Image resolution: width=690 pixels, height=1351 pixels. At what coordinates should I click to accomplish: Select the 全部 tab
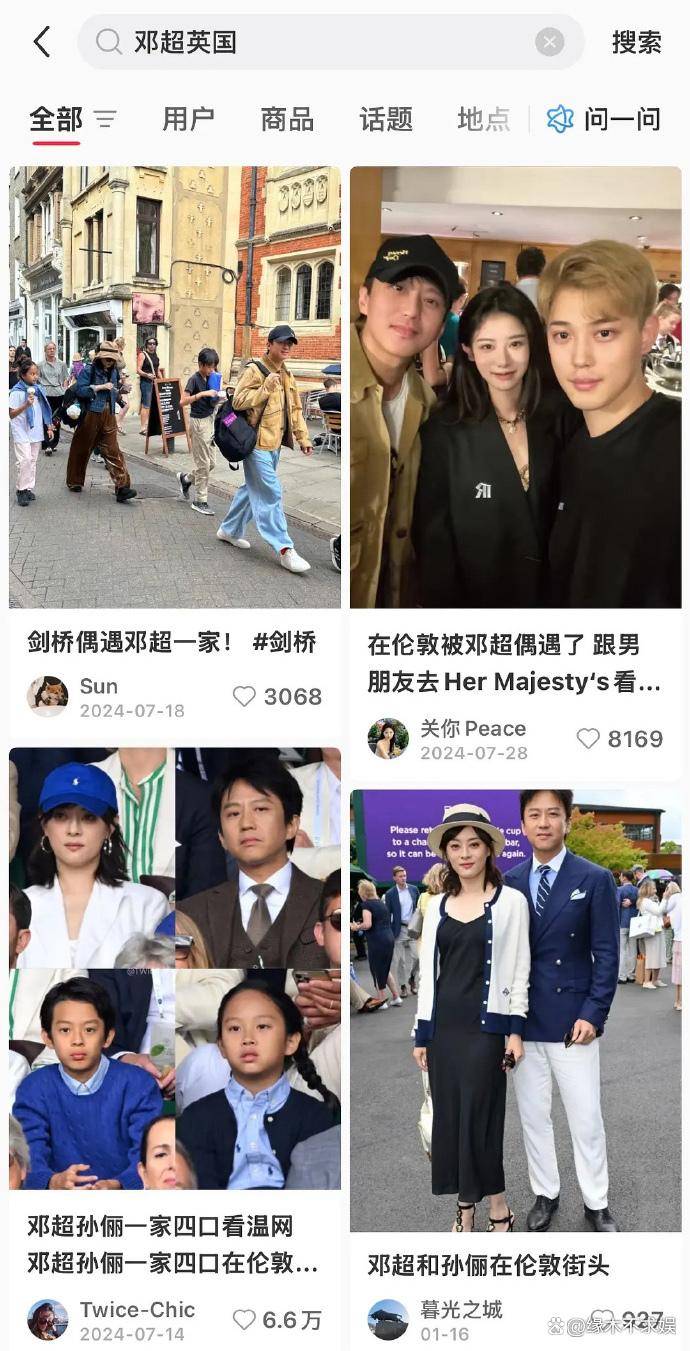pos(56,120)
